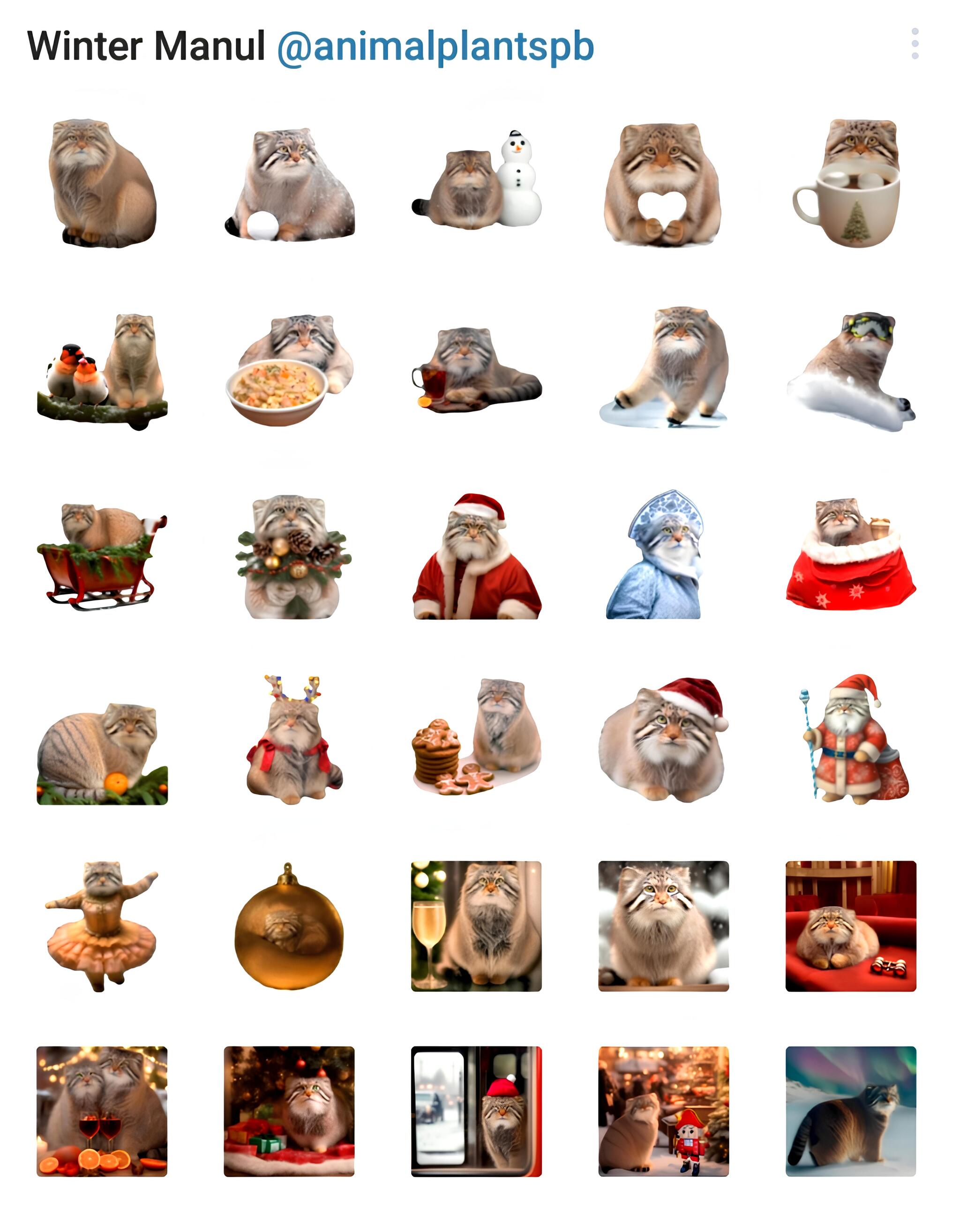
Task: Choose the manul on red theater seat sticker
Action: (x=850, y=926)
